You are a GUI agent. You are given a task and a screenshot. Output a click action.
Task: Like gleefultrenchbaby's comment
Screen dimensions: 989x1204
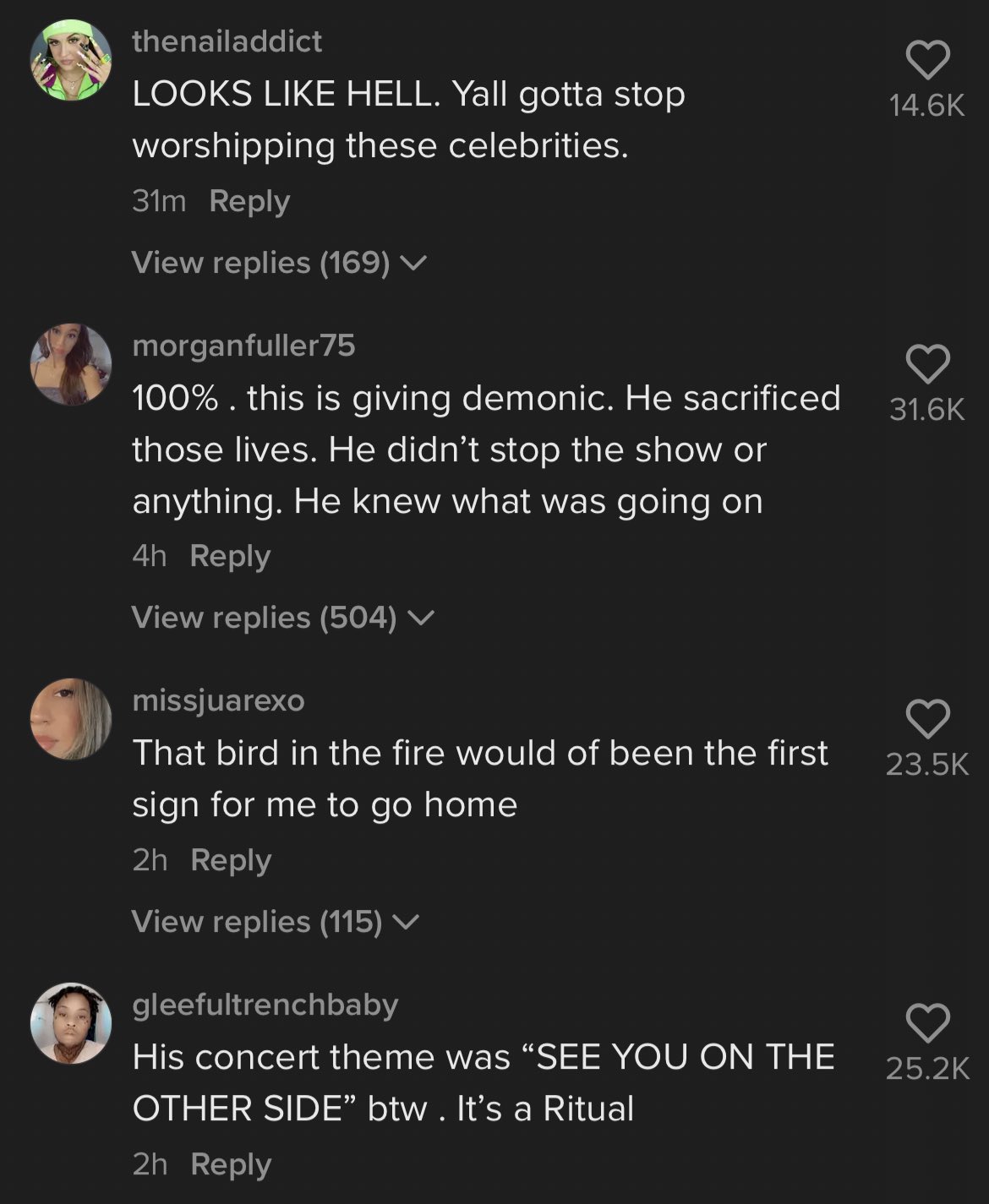pyautogui.click(x=927, y=1023)
